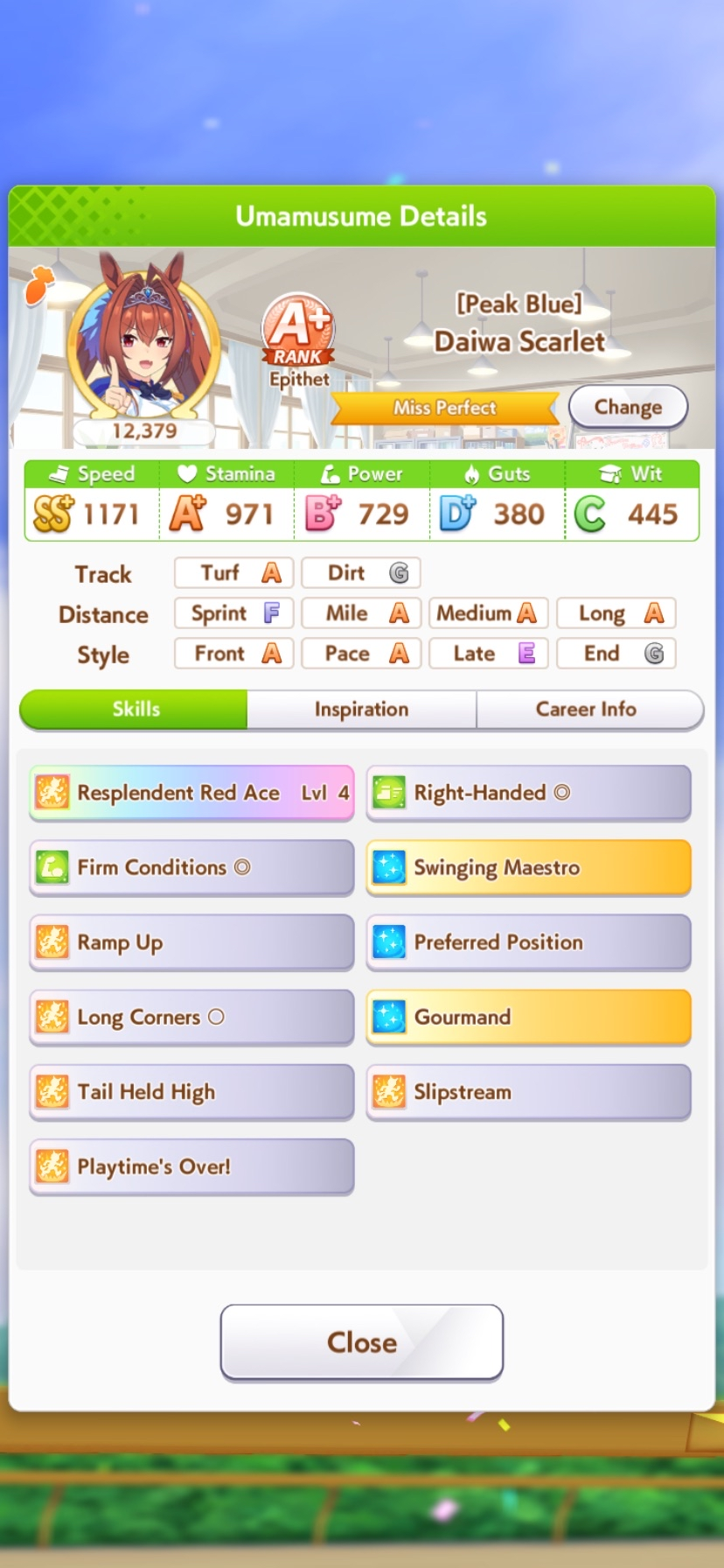Select the Skills tab
The width and height of the screenshot is (724, 1568).
[x=134, y=709]
